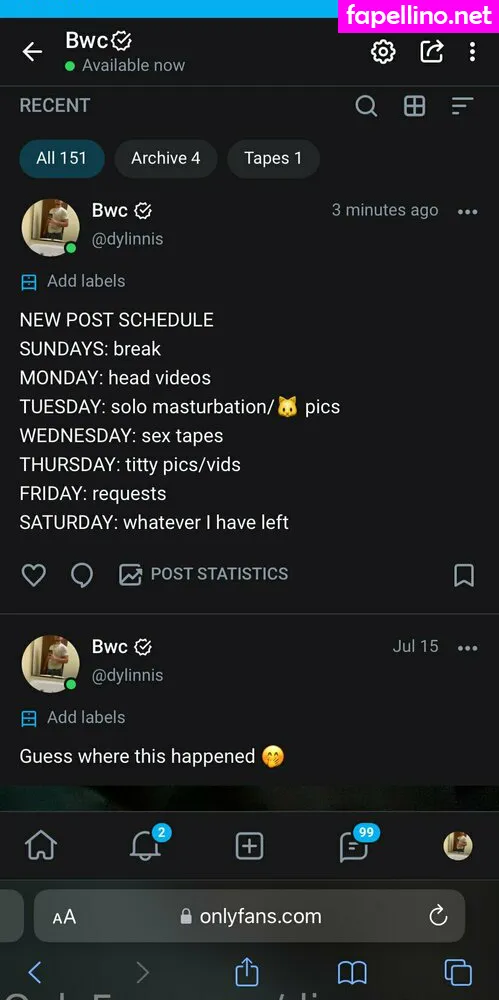Open options for the Jul 15 post

(x=468, y=648)
